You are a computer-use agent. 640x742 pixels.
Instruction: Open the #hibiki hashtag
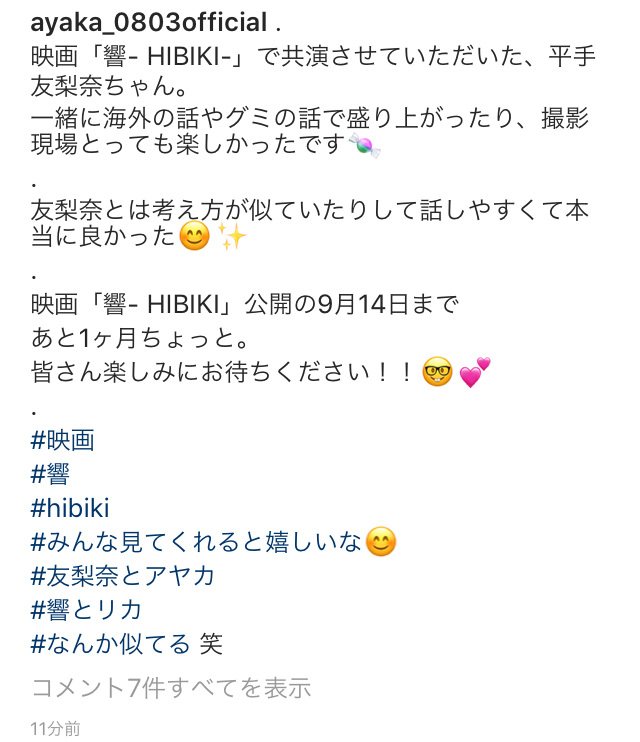pyautogui.click(x=70, y=508)
